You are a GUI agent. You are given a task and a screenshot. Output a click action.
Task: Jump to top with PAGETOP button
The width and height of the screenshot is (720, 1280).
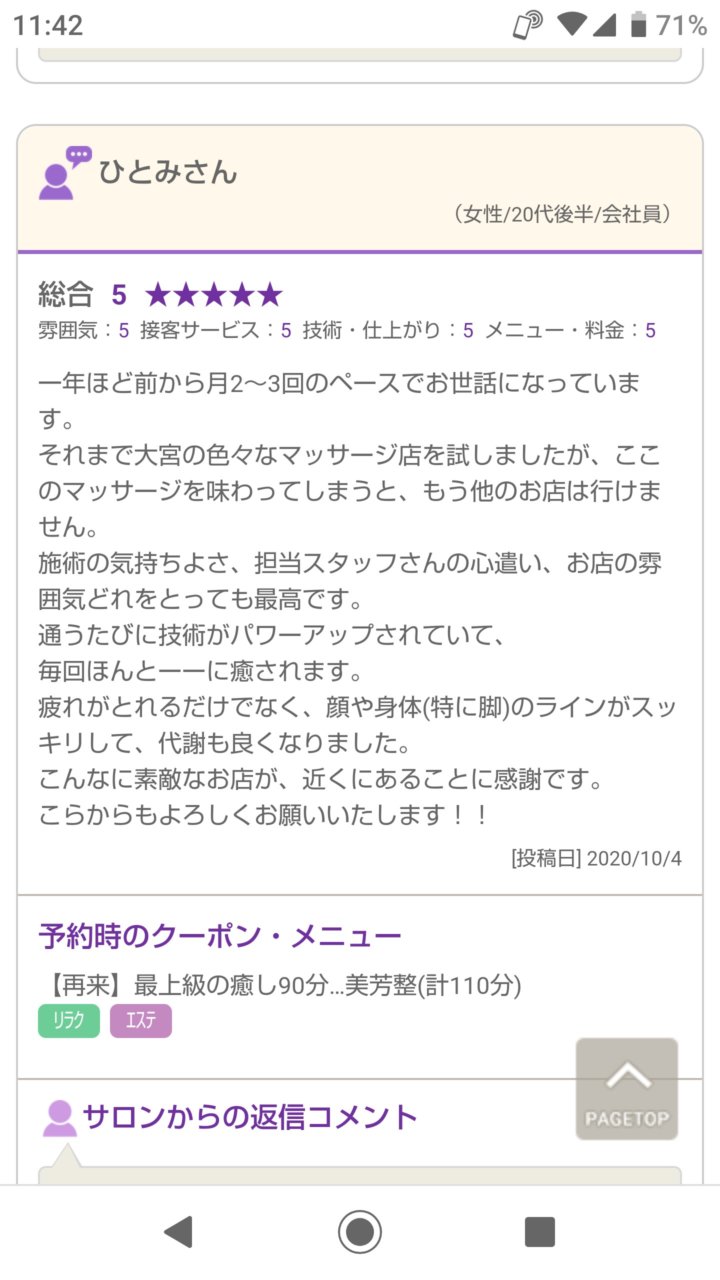[627, 1089]
